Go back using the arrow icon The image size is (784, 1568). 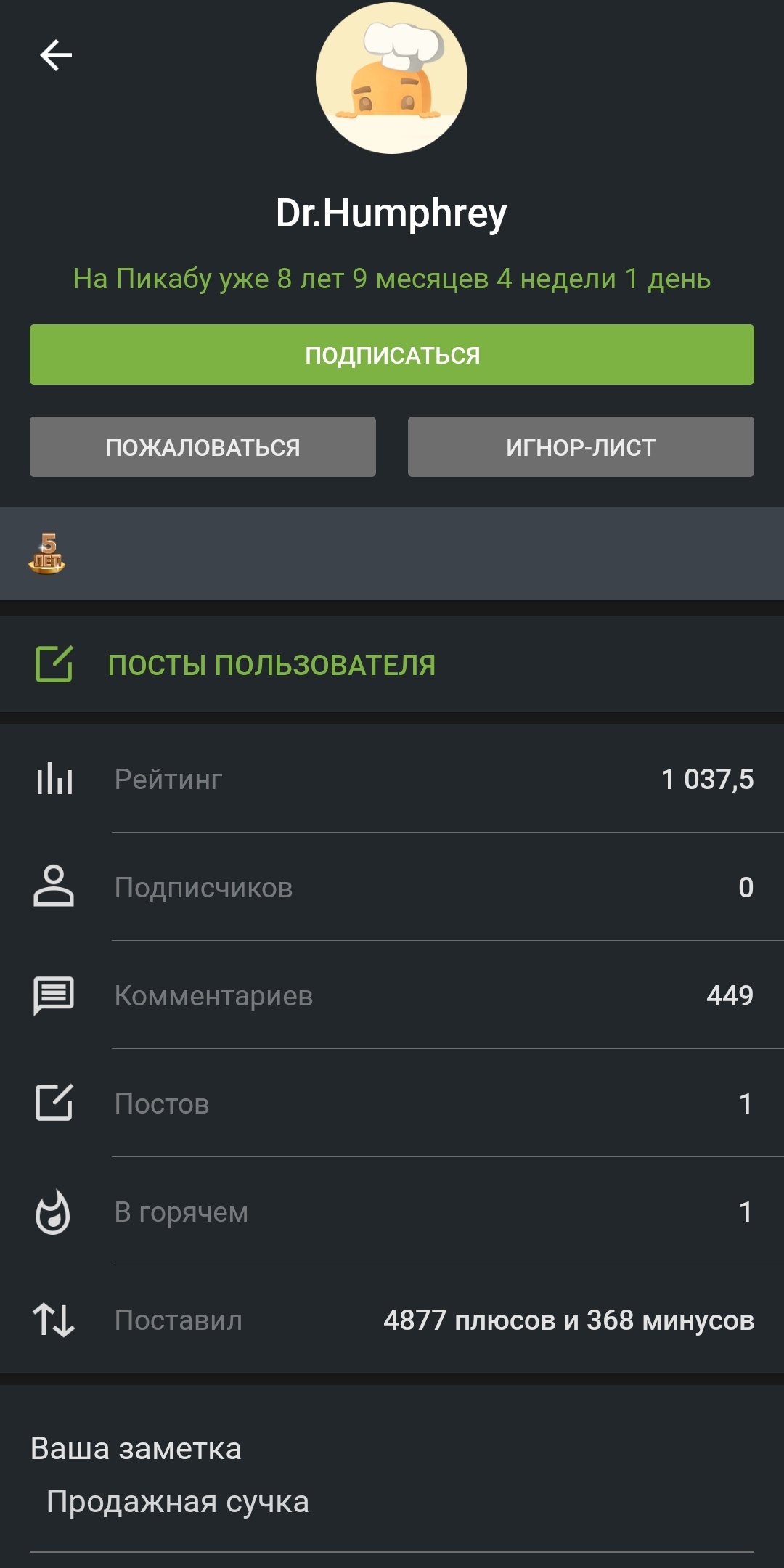click(x=56, y=55)
